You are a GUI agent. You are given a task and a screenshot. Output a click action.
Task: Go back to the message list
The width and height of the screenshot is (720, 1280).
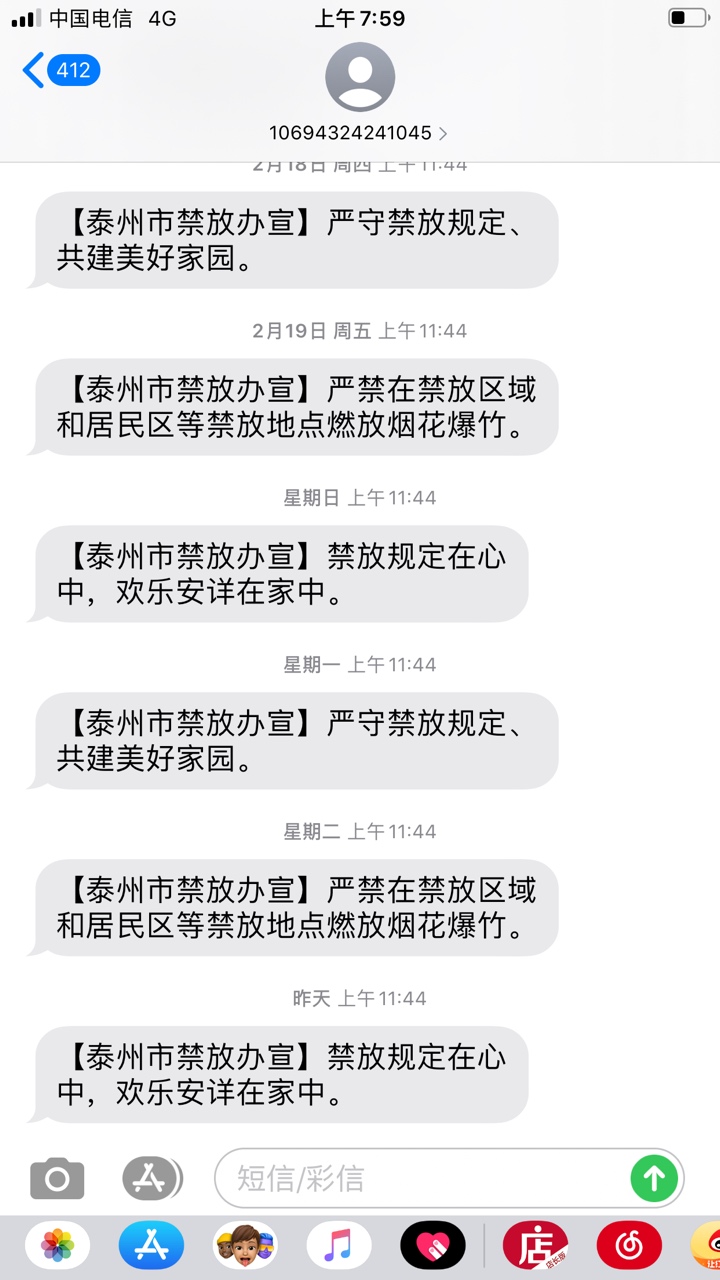61,71
